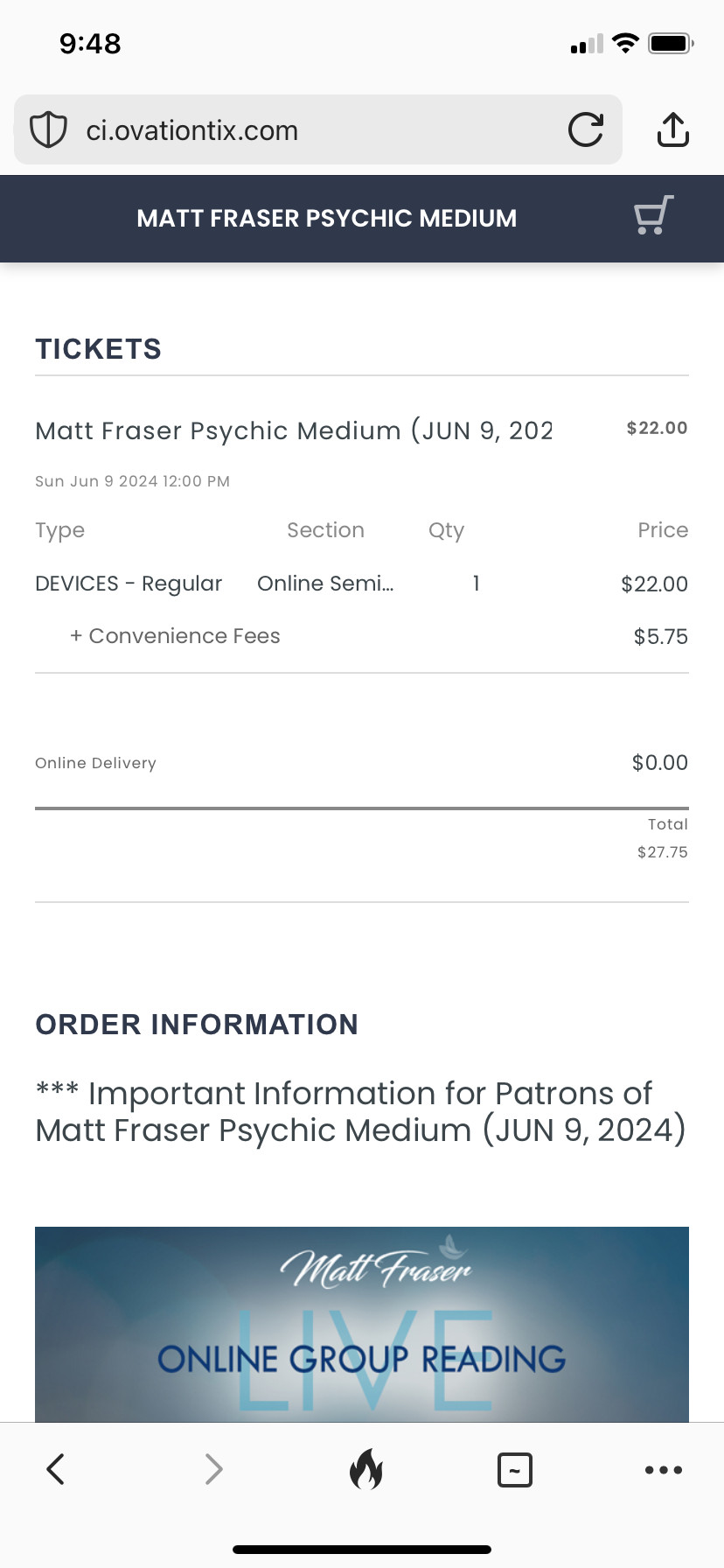
Task: Open the shopping cart icon
Action: coord(653,215)
